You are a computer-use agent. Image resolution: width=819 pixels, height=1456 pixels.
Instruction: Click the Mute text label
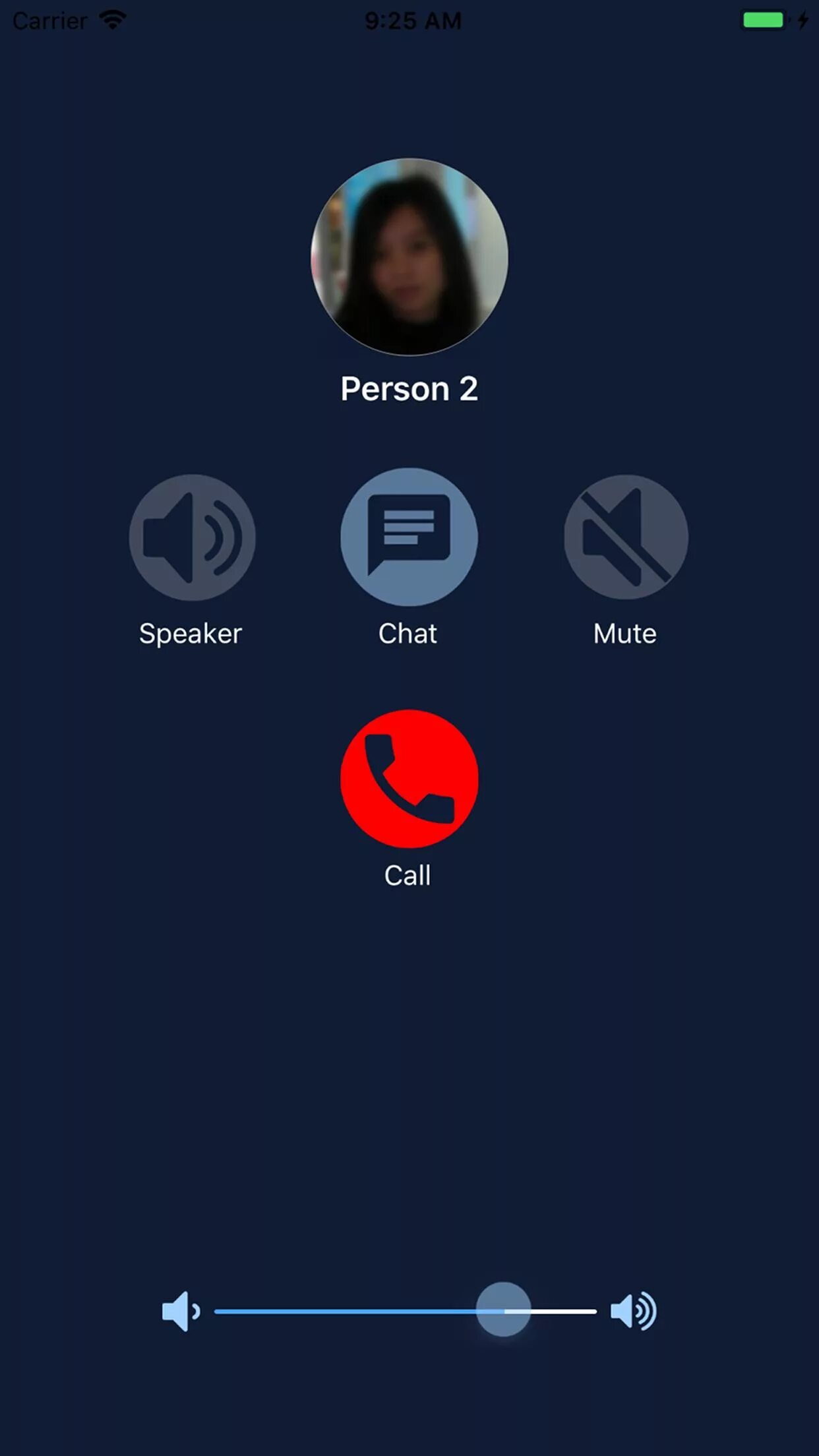point(624,633)
